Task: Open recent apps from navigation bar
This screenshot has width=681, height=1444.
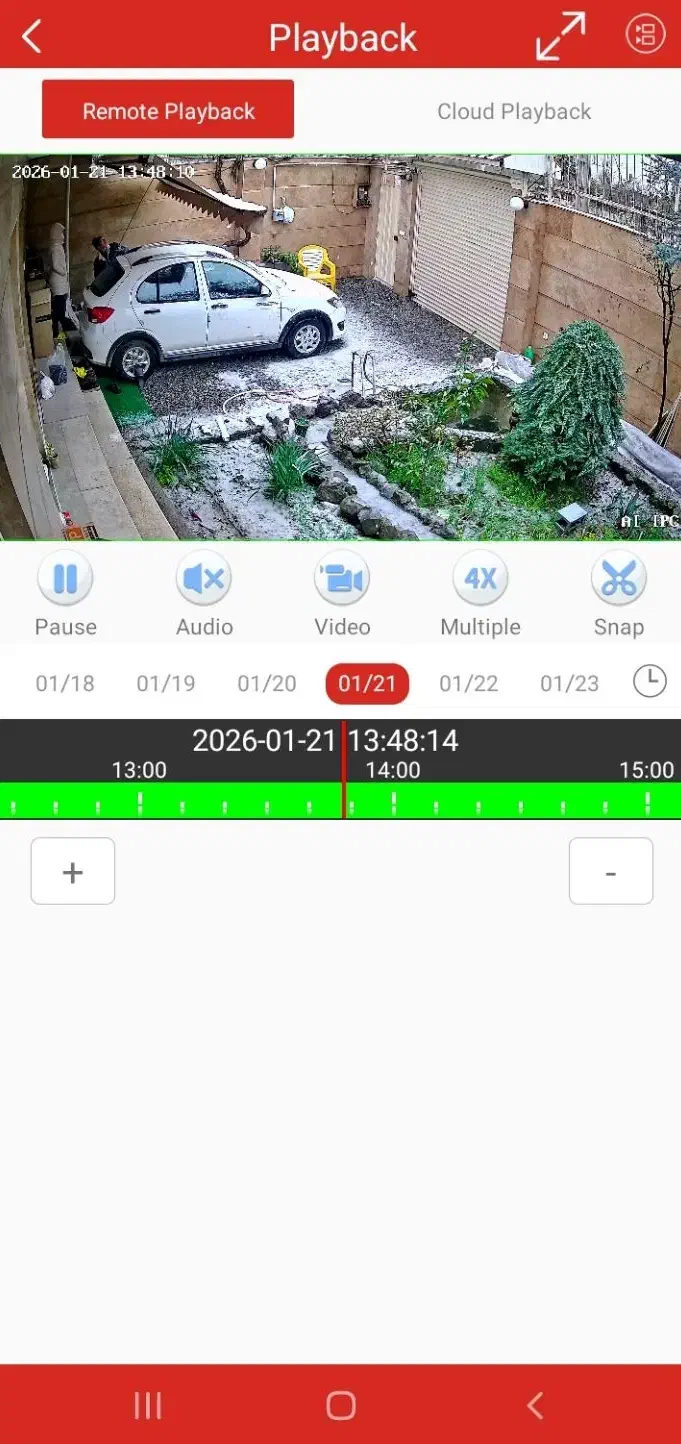Action: (x=148, y=1405)
